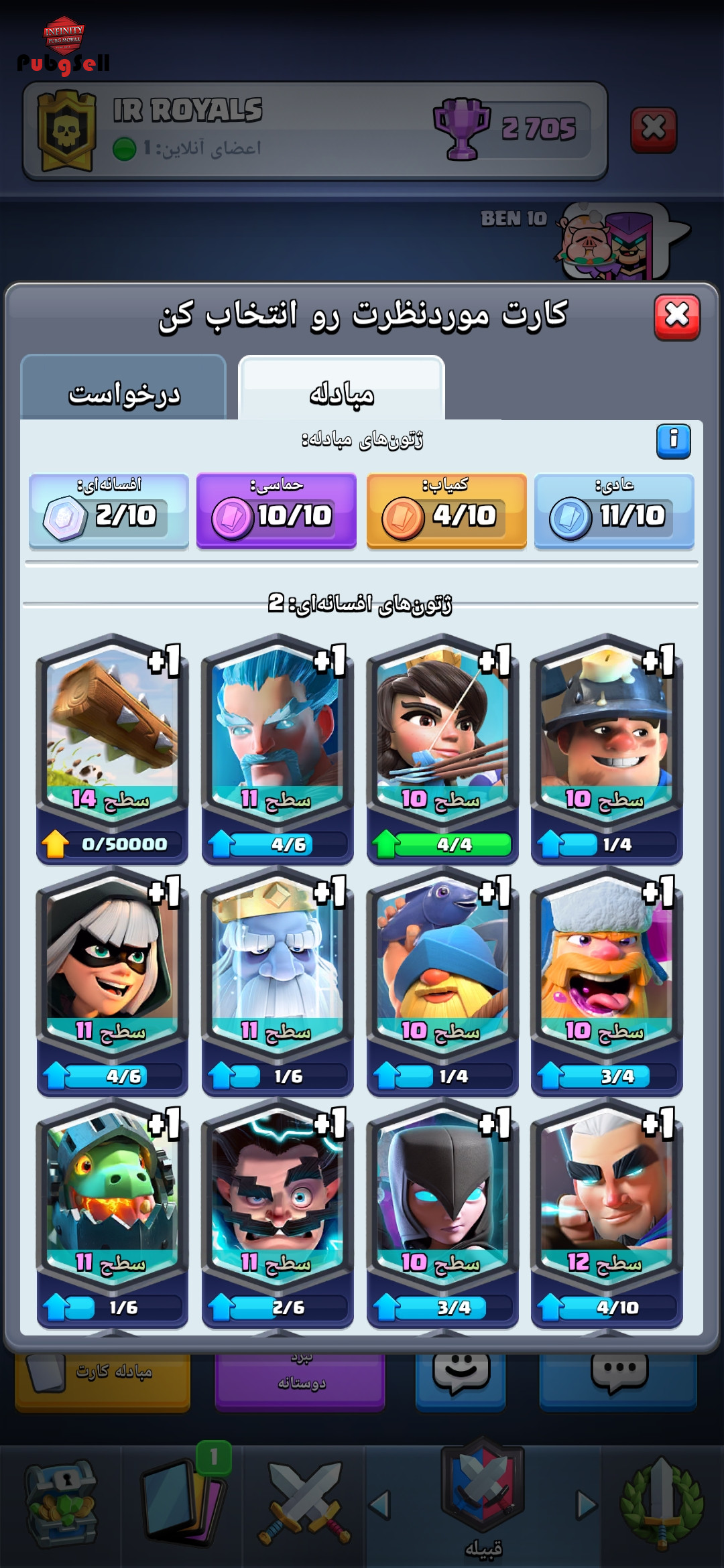
Task: Open the trade tokens info icon
Action: tap(674, 442)
